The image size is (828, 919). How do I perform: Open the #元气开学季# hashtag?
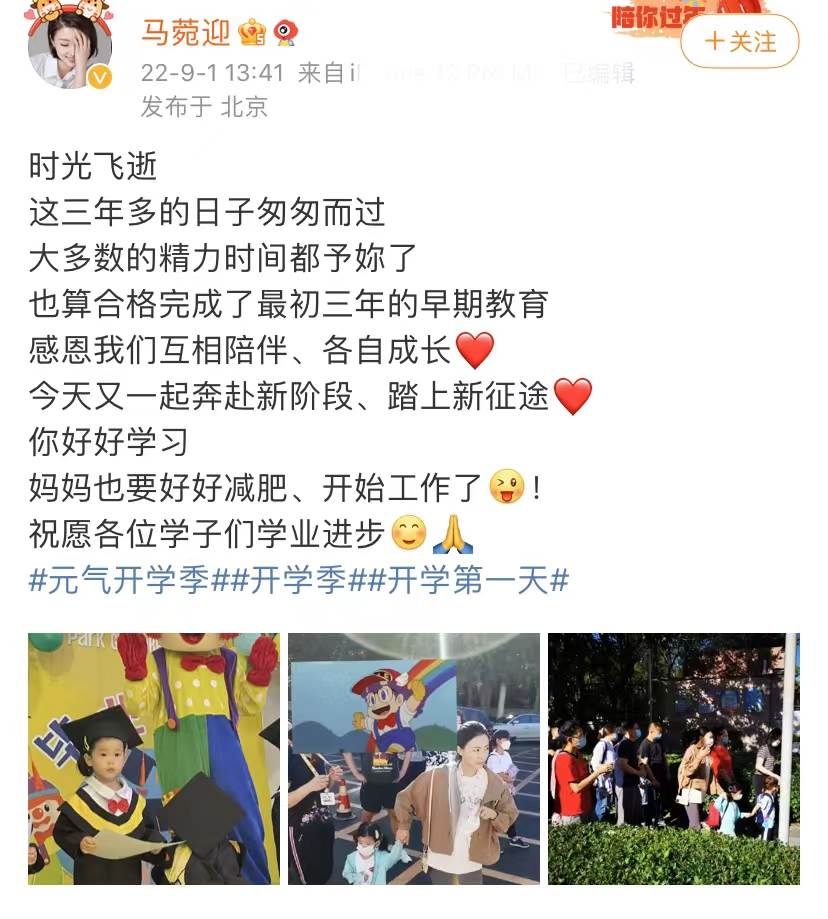click(120, 581)
